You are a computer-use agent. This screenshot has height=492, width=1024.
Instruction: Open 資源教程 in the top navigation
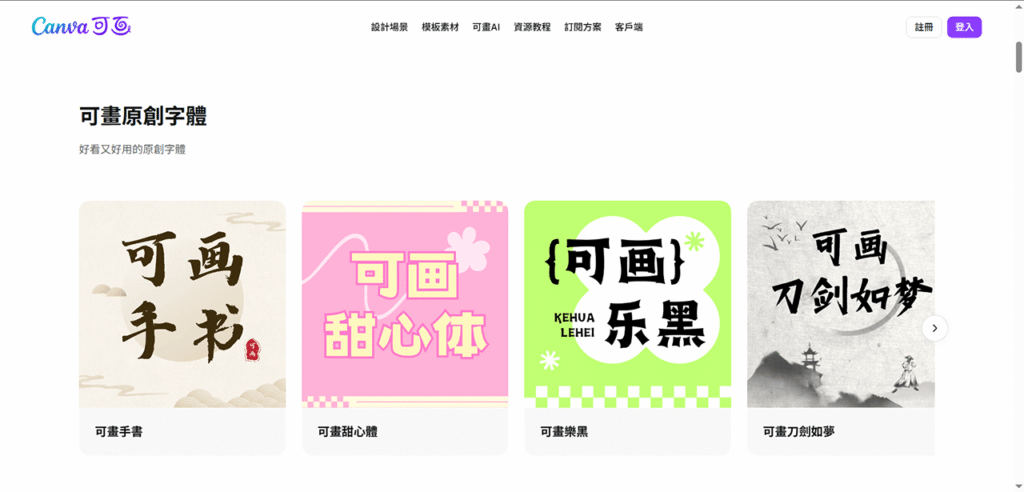click(532, 27)
